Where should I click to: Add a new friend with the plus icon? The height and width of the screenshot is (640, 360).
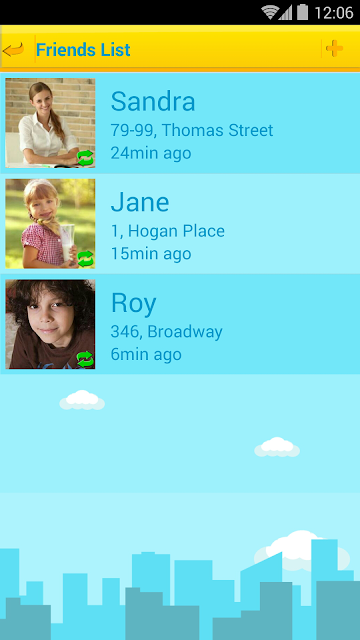pyautogui.click(x=334, y=49)
